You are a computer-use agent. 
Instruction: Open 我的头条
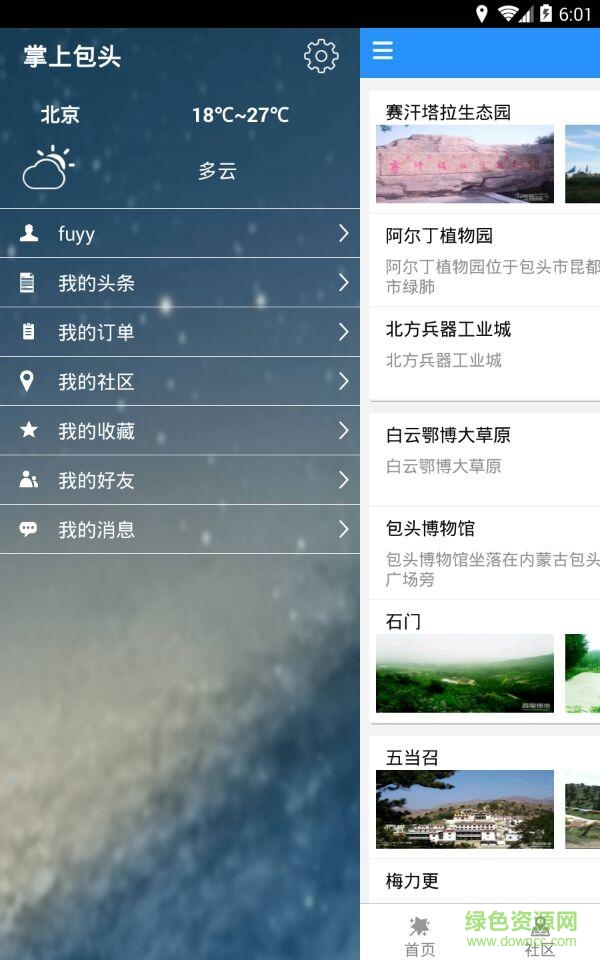click(x=180, y=283)
